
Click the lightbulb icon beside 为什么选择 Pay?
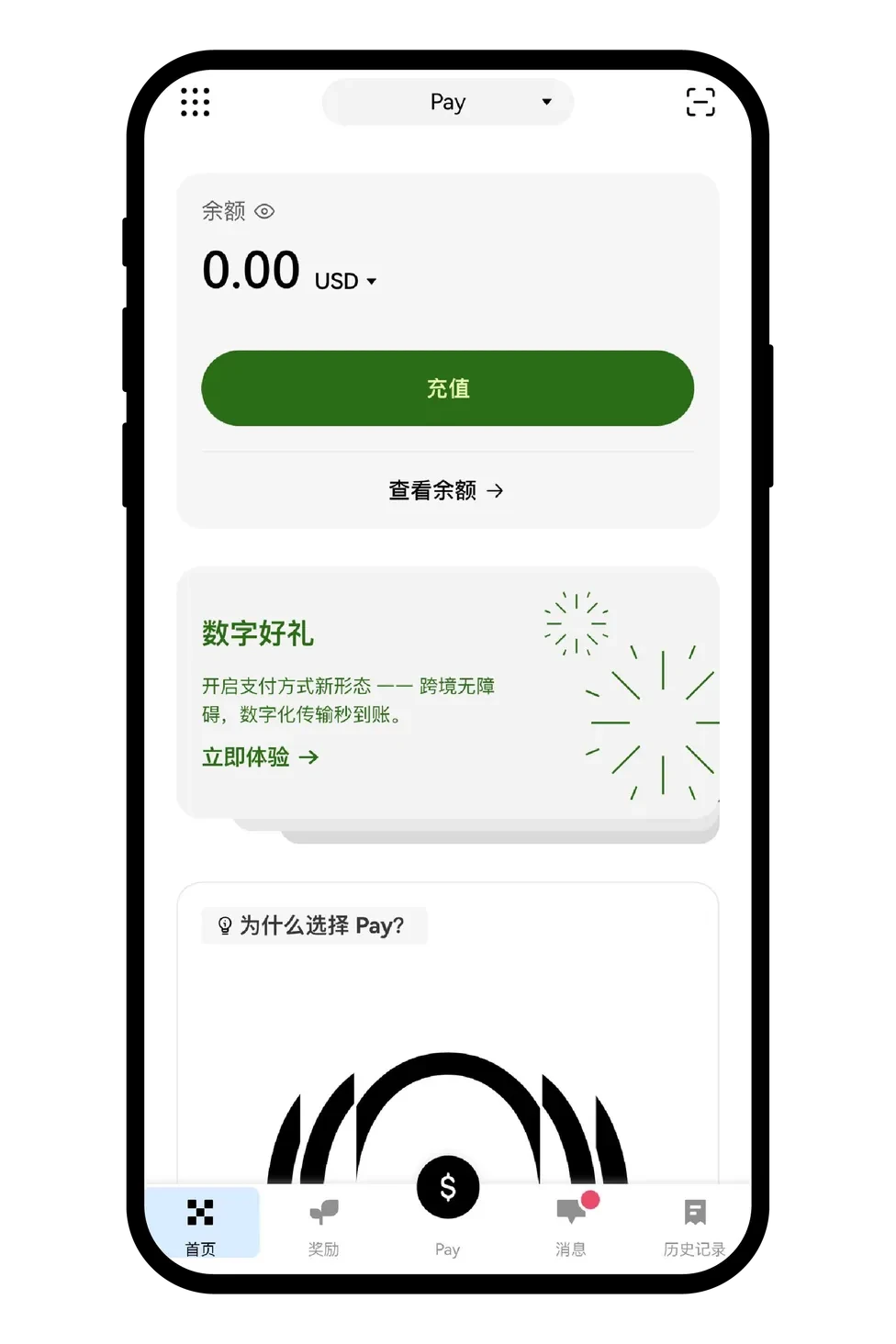(224, 925)
